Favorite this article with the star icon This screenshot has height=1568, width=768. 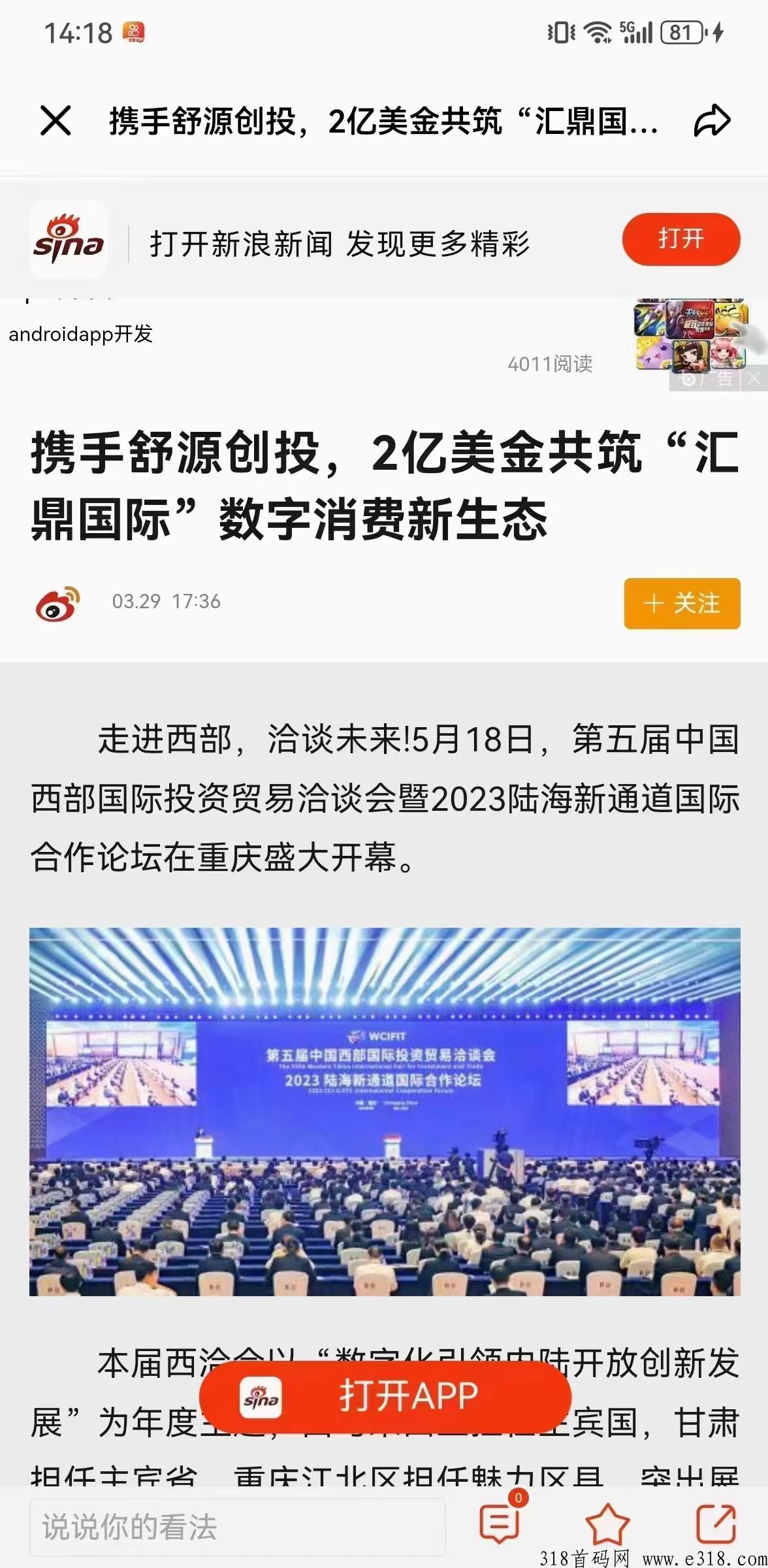pos(607,1524)
